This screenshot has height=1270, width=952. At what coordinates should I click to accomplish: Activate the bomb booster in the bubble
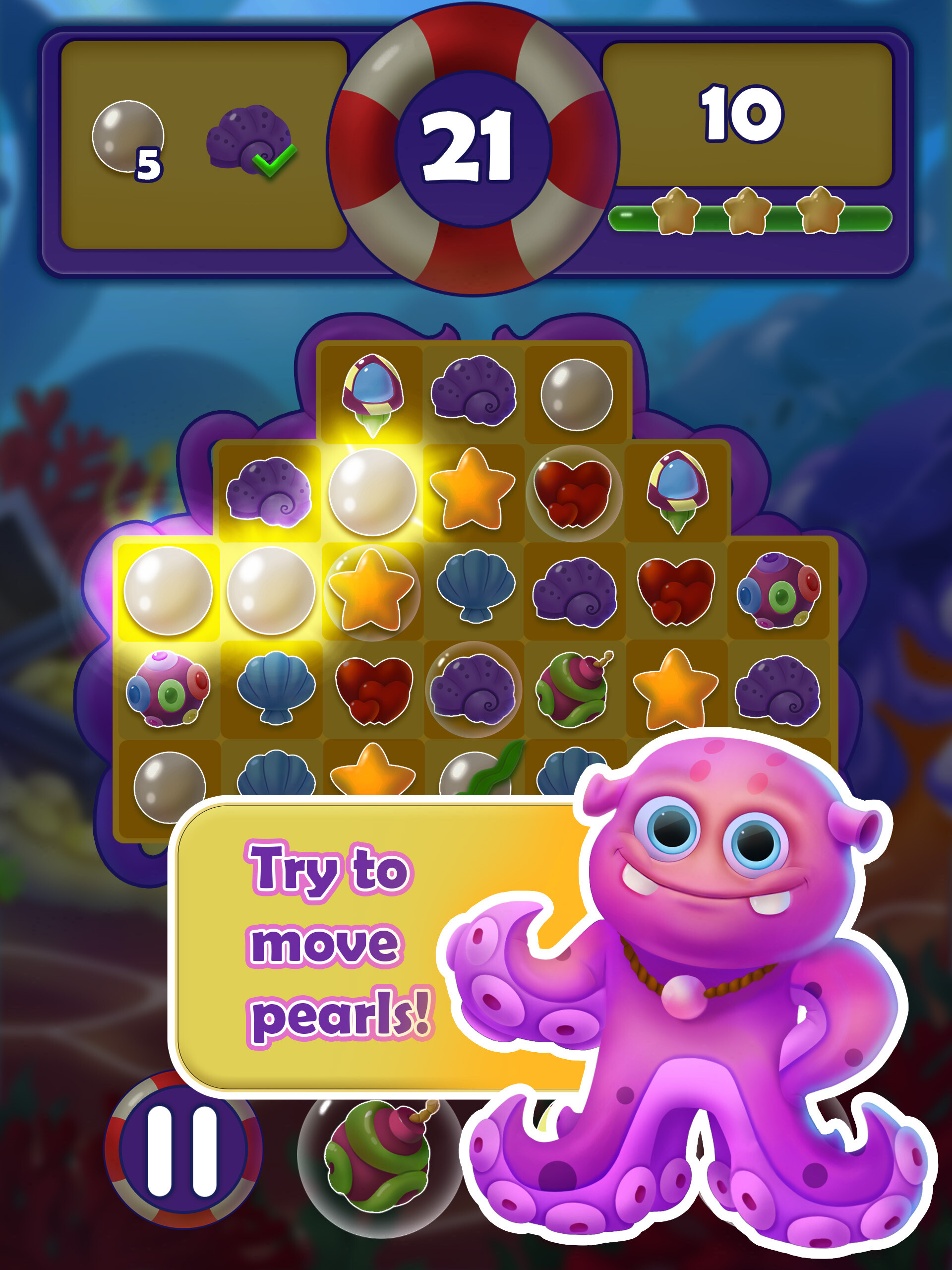point(378,1156)
